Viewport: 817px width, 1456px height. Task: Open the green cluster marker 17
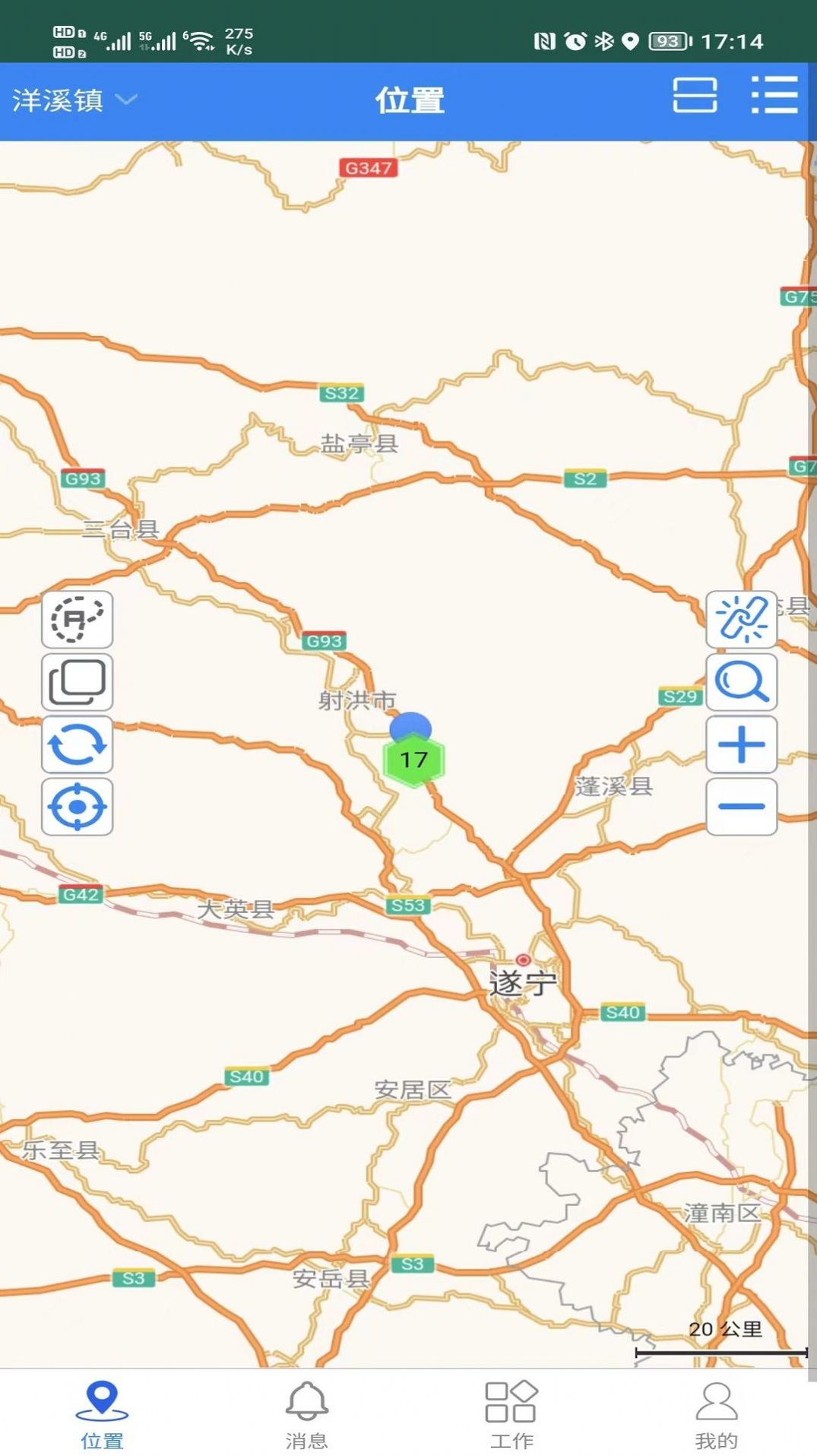tap(413, 760)
